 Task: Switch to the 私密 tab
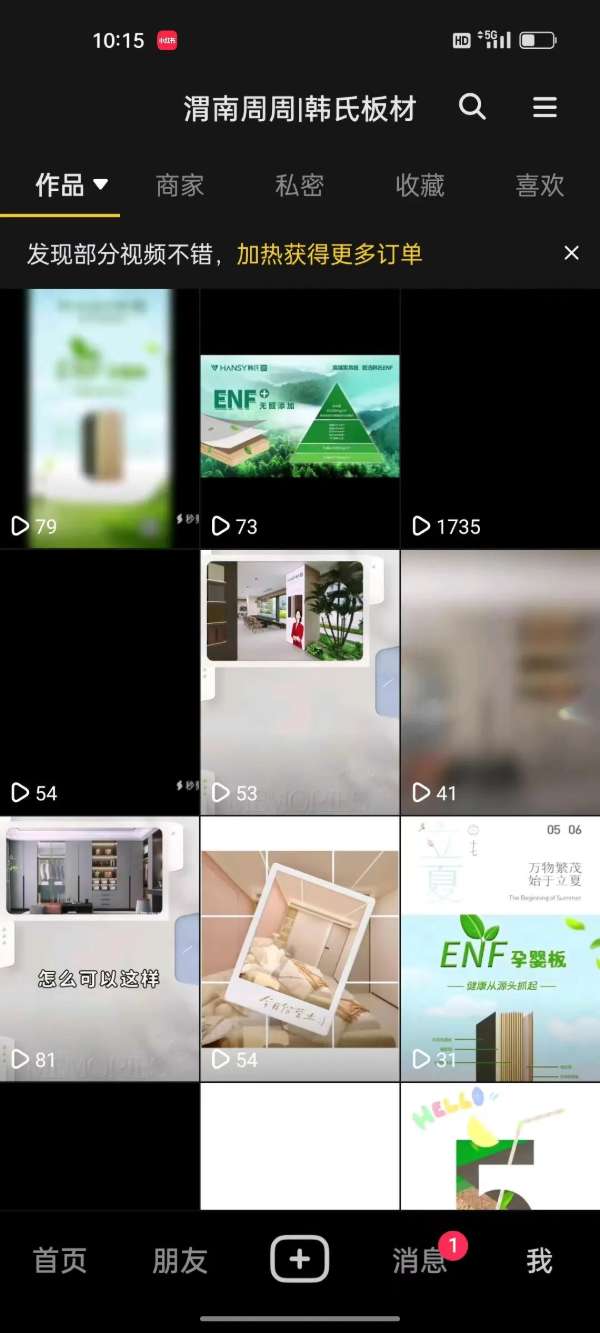(300, 185)
